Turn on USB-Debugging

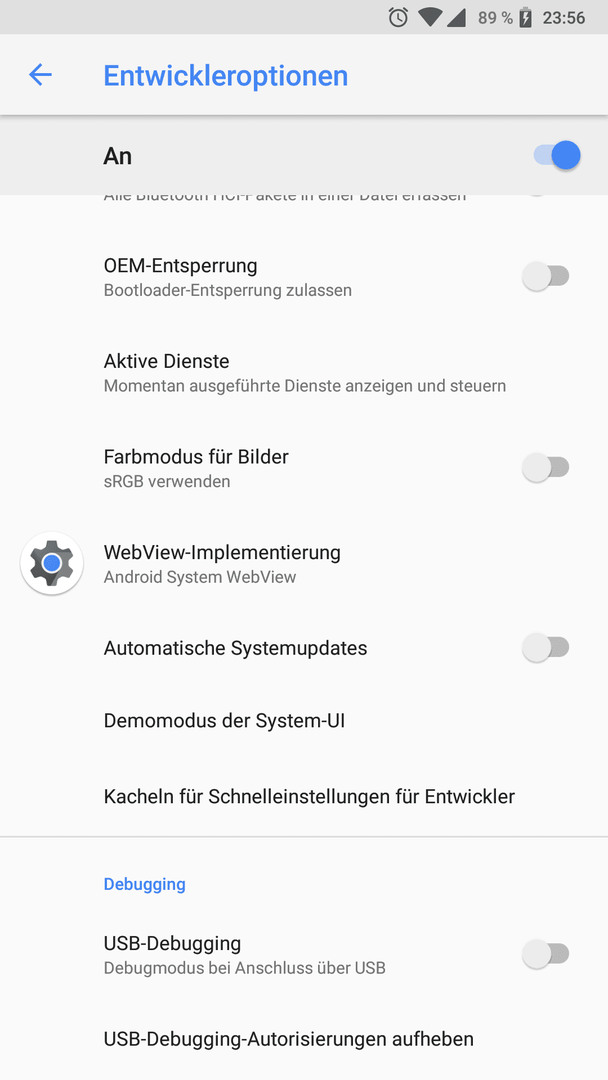[545, 954]
